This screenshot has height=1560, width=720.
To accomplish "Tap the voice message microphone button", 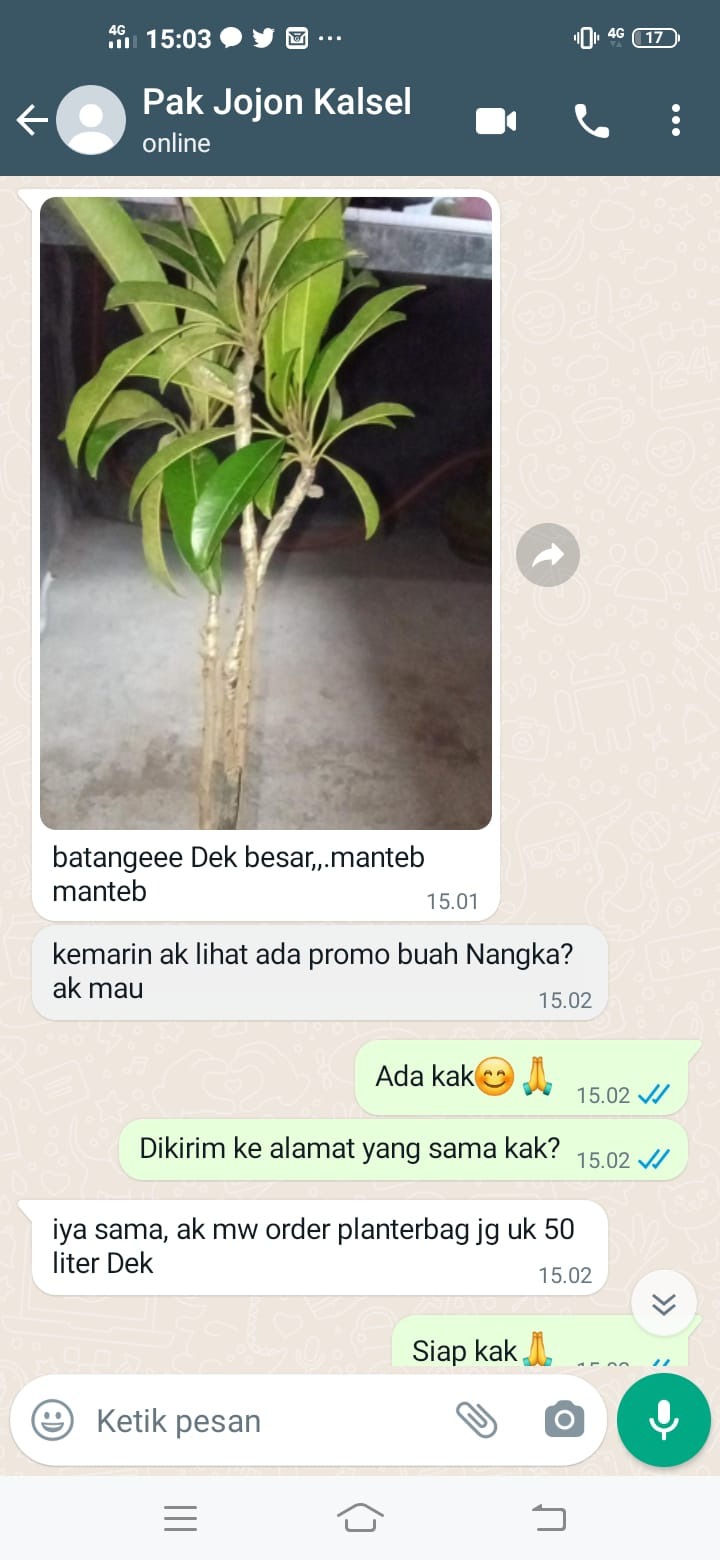I will (x=664, y=1420).
